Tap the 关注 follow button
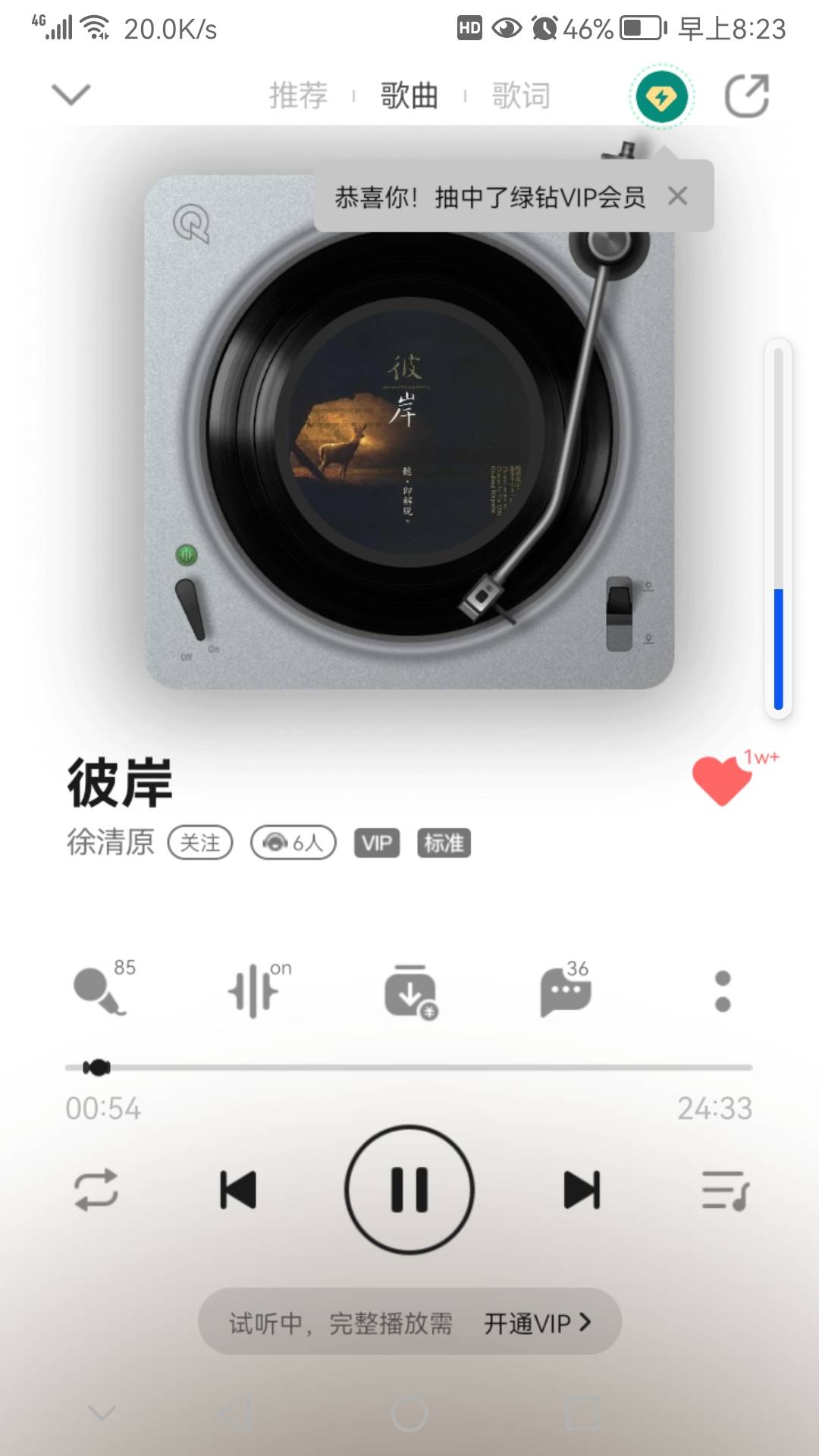The image size is (819, 1456). click(198, 843)
